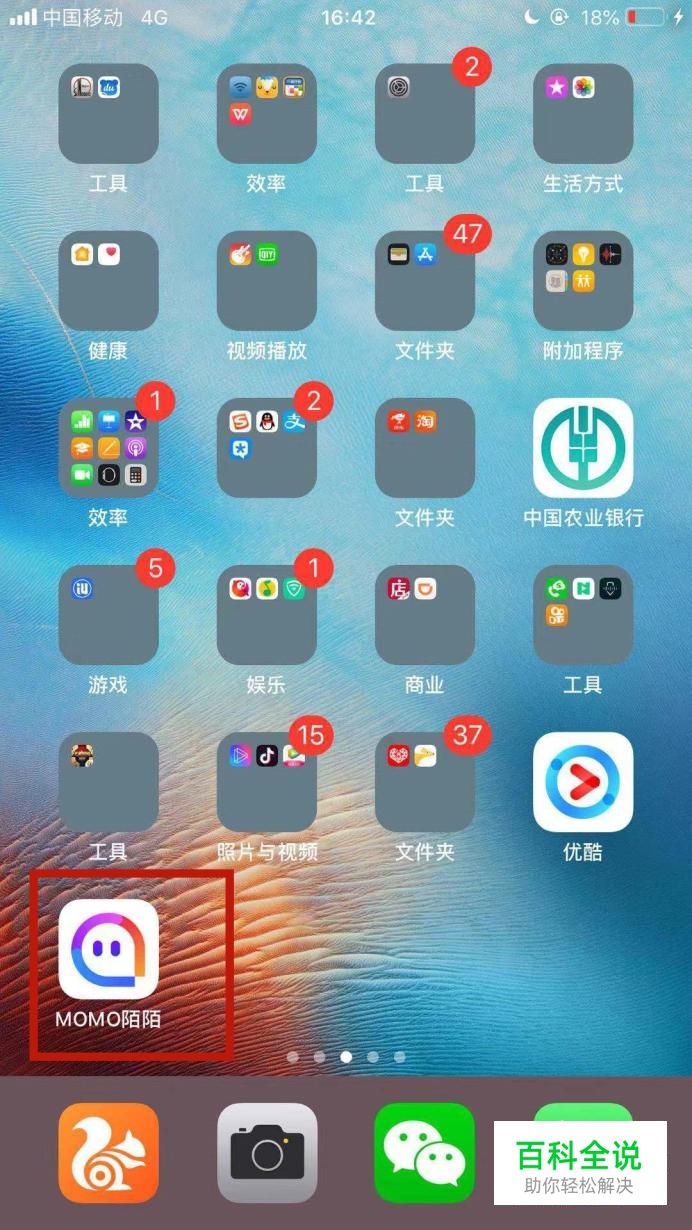692x1230 pixels.
Task: Expand the 视频播放 folder
Action: coord(266,281)
